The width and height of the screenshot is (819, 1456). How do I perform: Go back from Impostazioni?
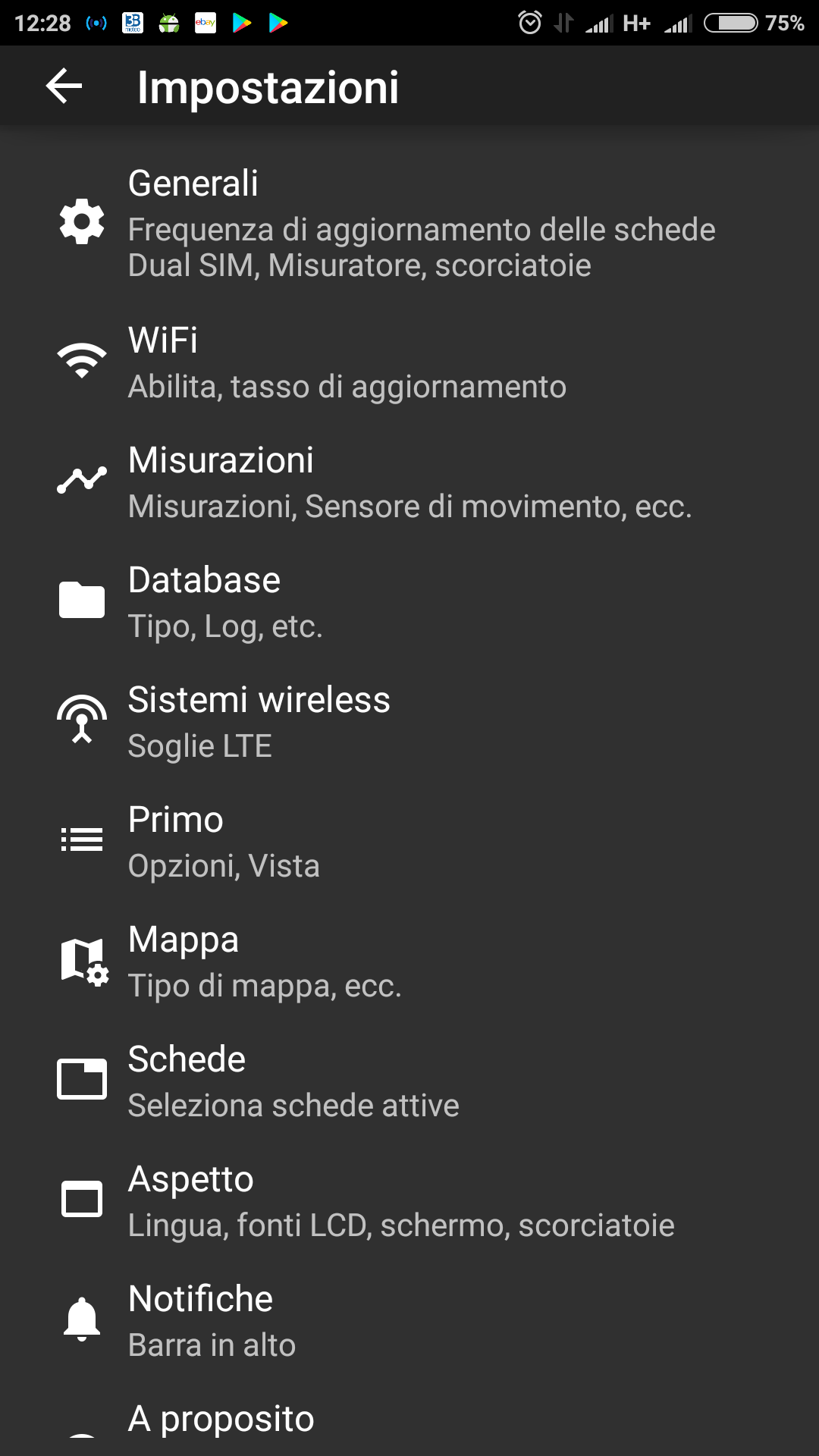coord(64,86)
